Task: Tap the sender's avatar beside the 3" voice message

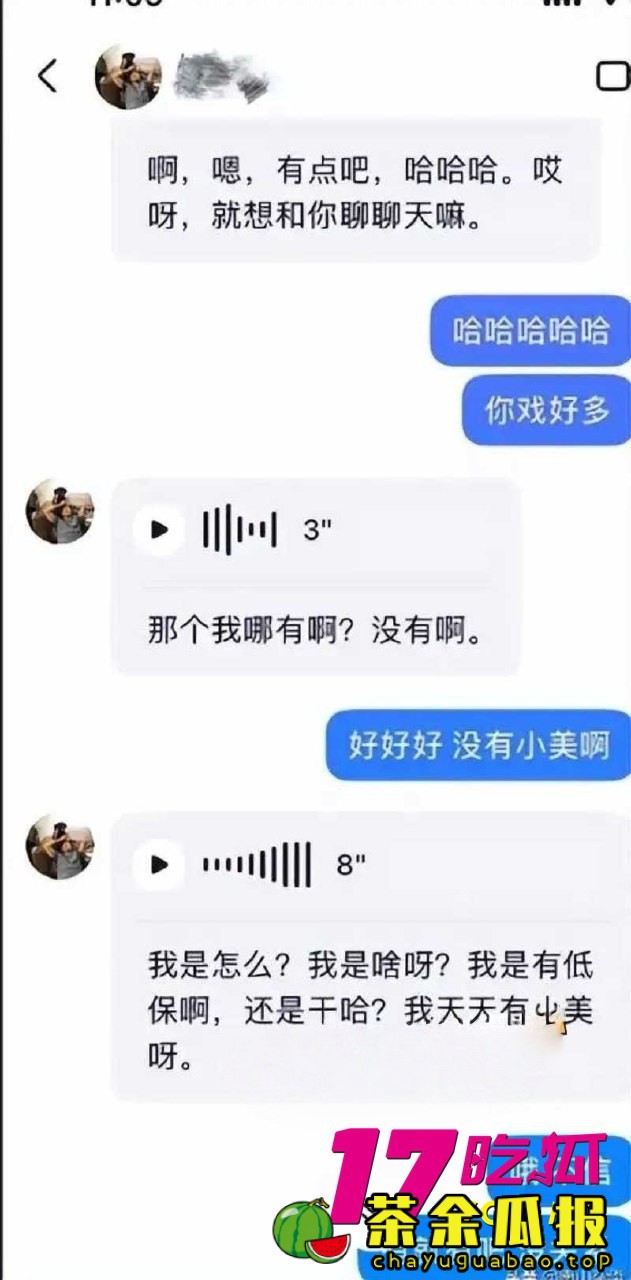Action: [x=60, y=511]
